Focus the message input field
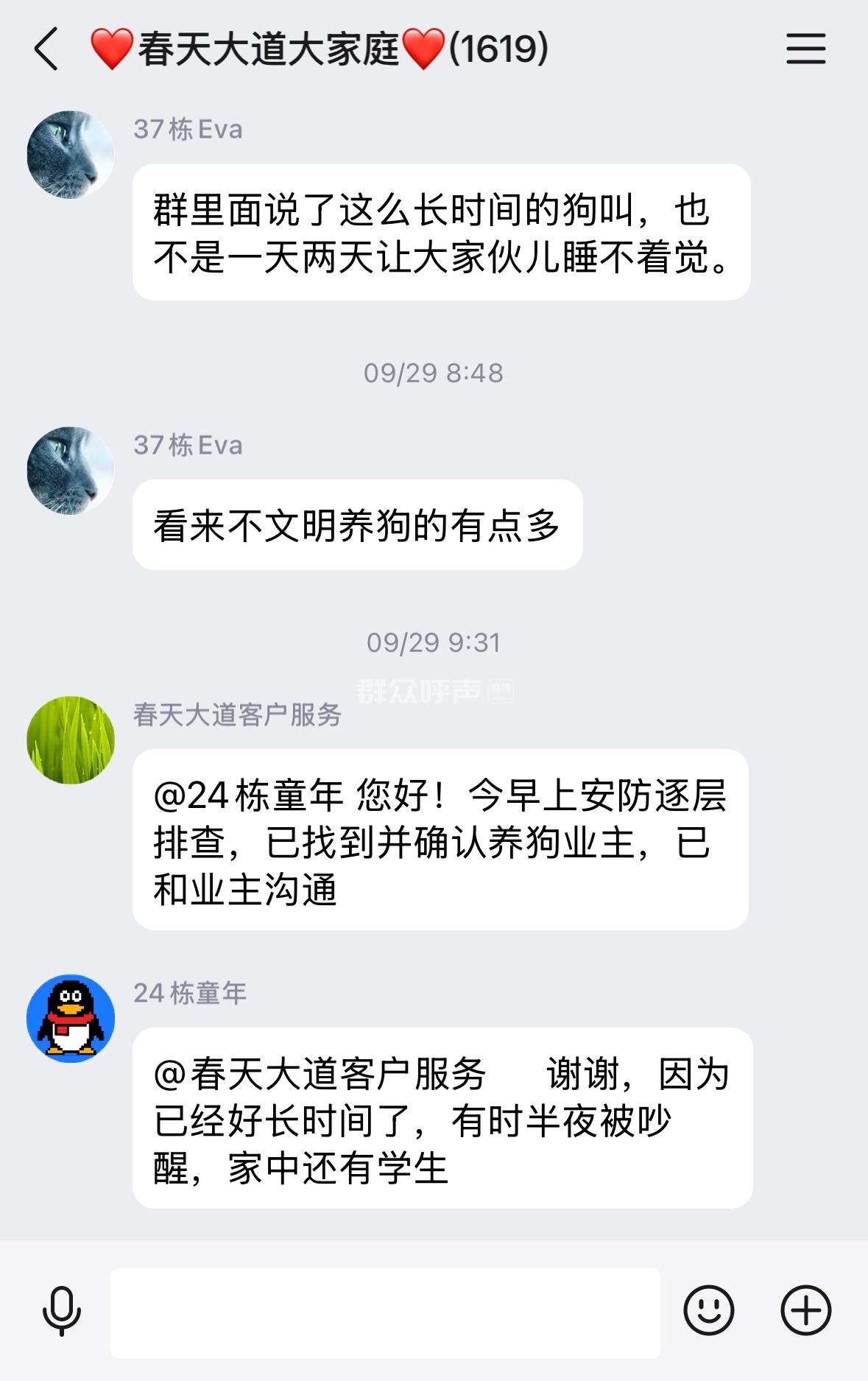This screenshot has width=868, height=1381. coord(385,1313)
